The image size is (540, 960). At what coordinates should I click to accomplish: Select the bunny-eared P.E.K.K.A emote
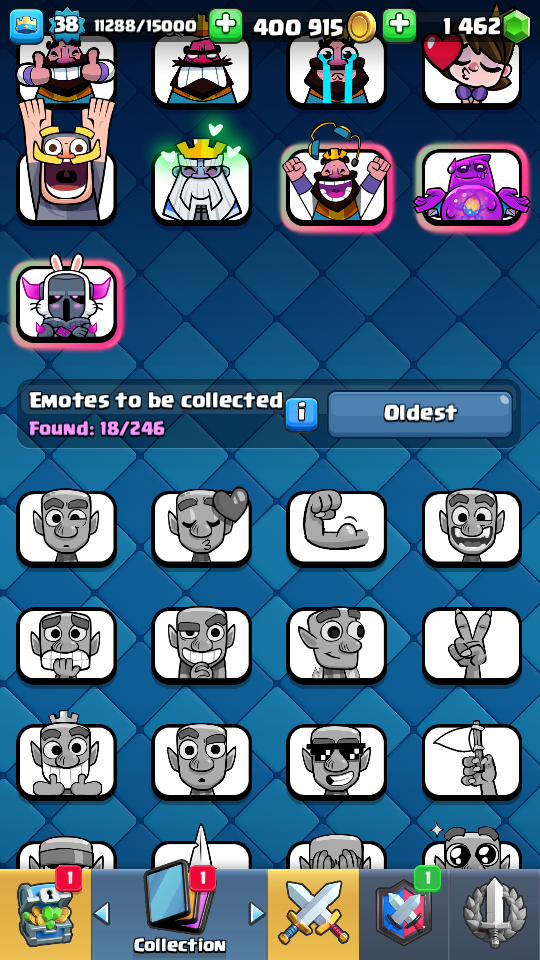(x=67, y=300)
